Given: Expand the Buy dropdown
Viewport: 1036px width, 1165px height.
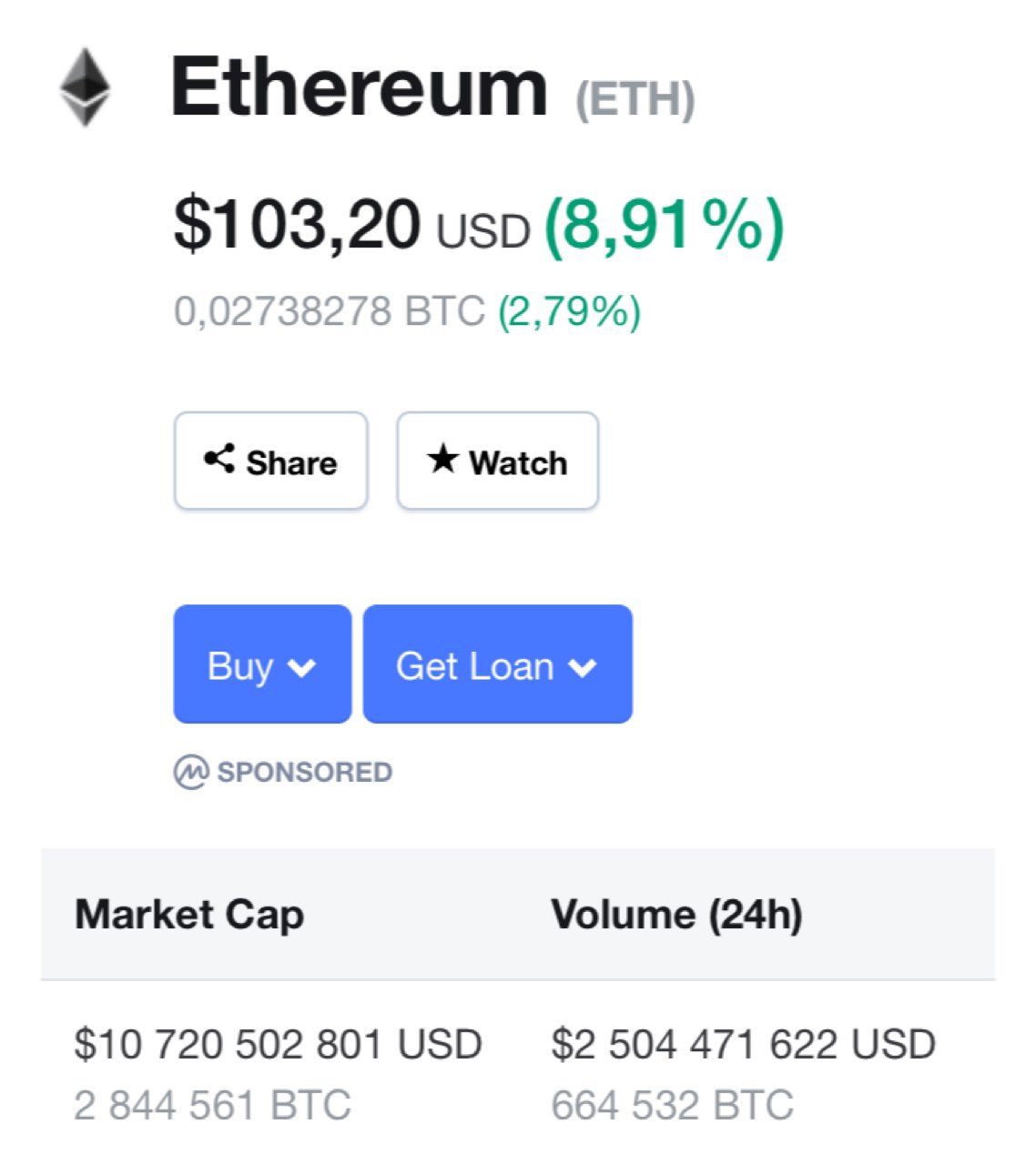Looking at the screenshot, I should click(262, 665).
